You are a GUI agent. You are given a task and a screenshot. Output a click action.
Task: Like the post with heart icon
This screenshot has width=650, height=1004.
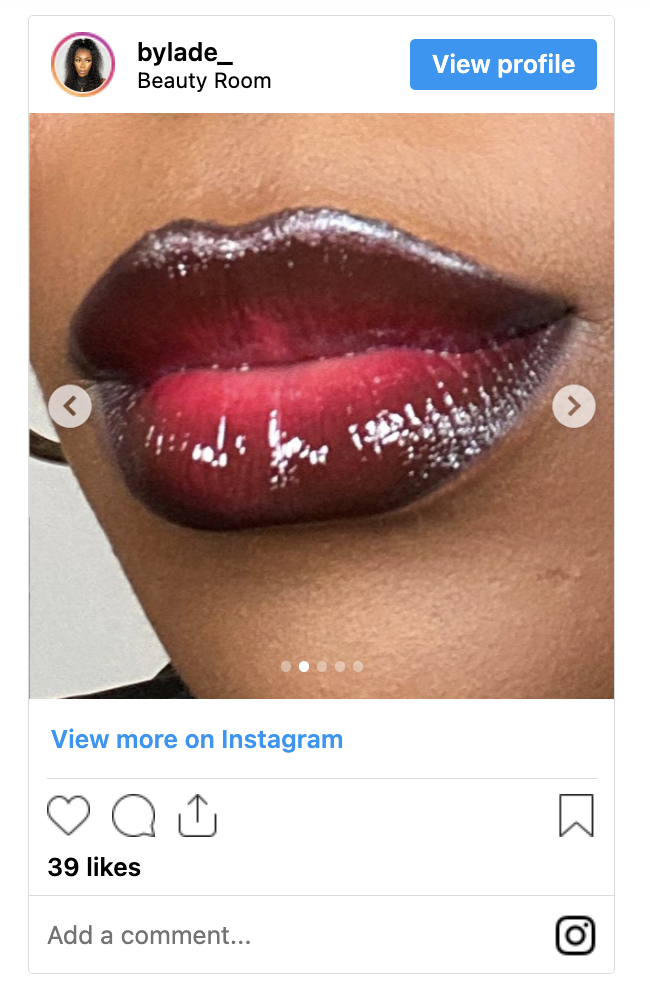[69, 816]
